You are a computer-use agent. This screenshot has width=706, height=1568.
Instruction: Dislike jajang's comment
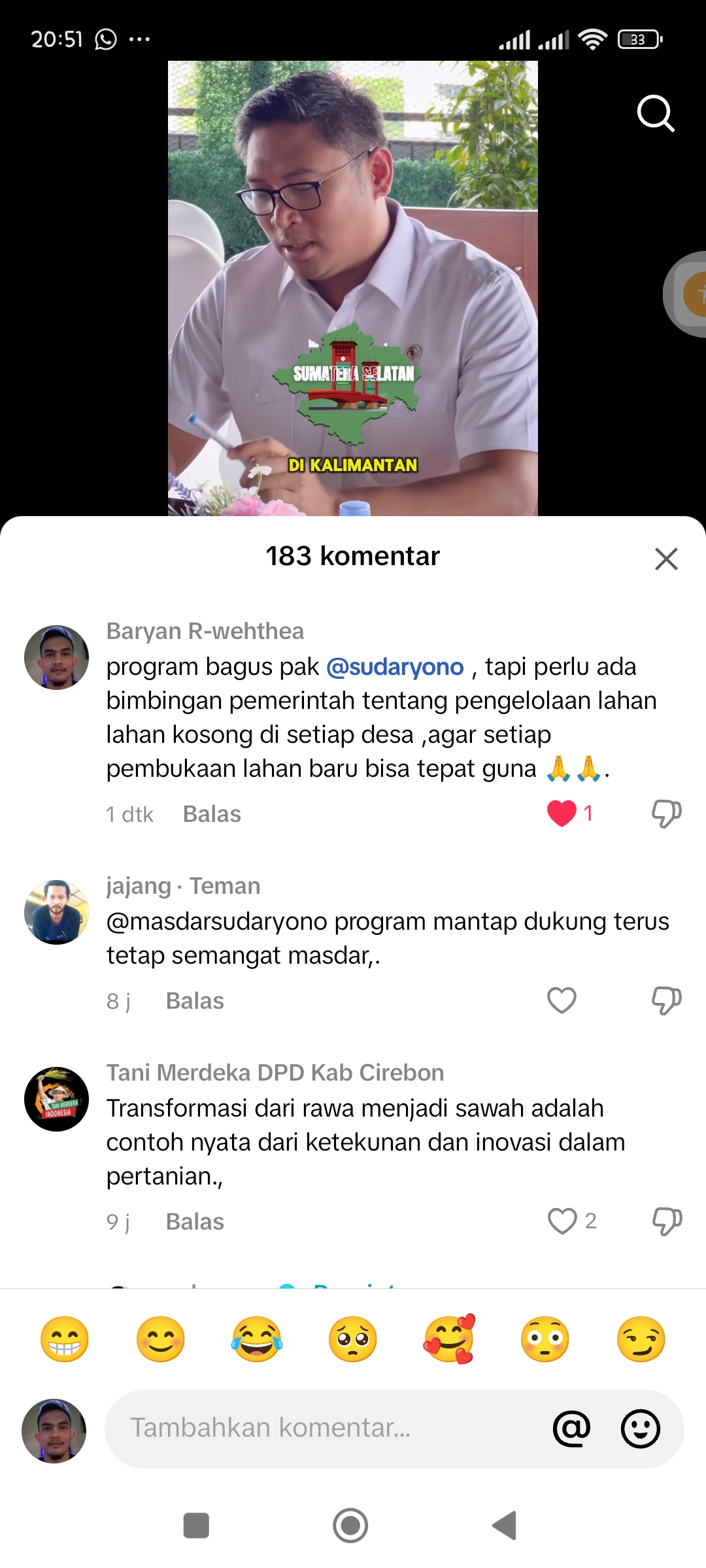[666, 1000]
